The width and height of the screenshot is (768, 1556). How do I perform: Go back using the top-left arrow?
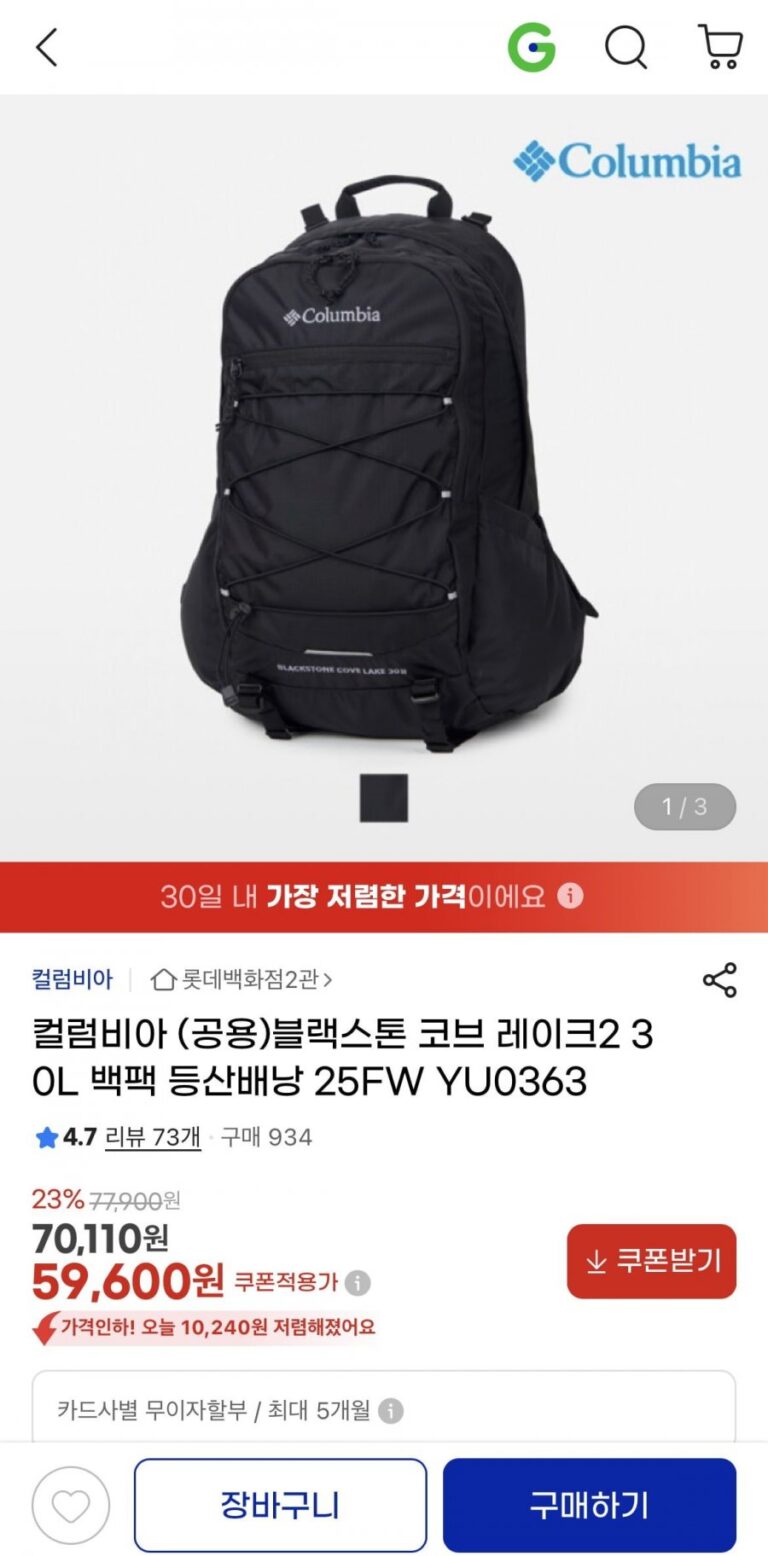[x=47, y=48]
